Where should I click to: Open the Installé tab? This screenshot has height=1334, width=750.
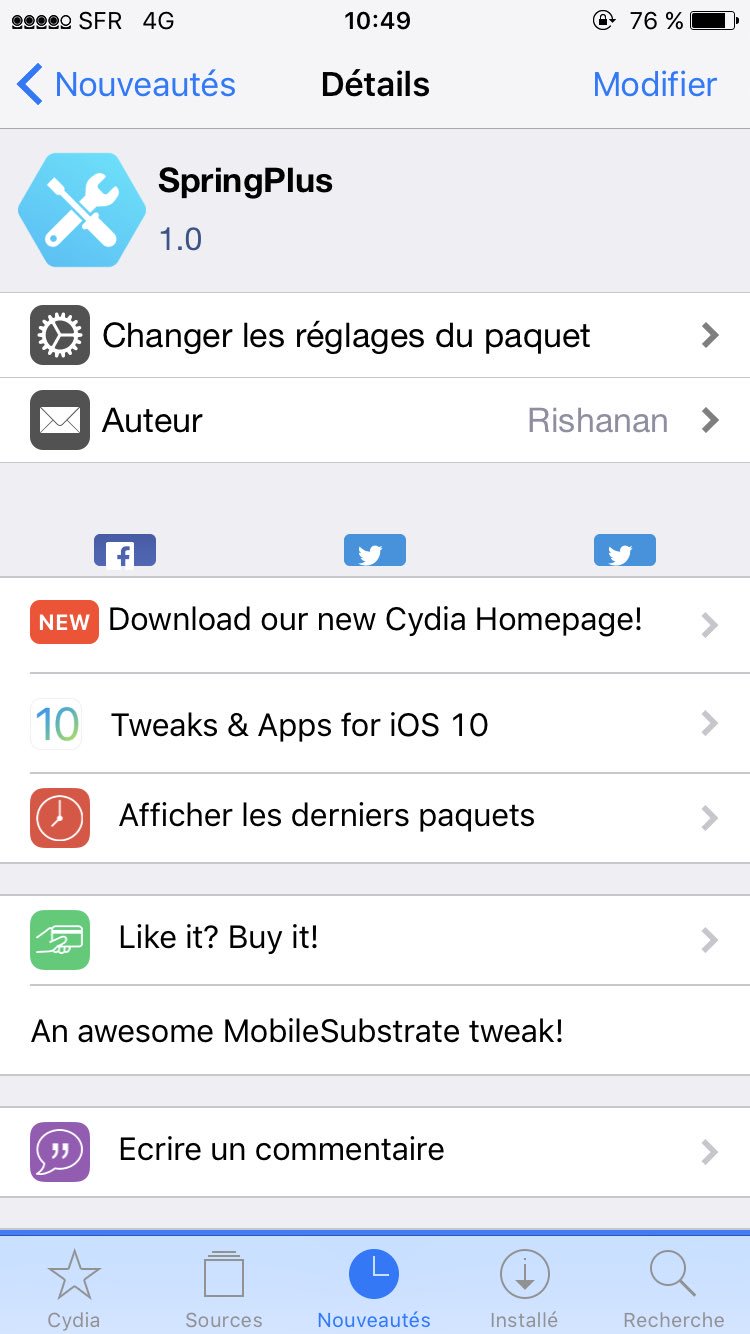pos(524,1288)
